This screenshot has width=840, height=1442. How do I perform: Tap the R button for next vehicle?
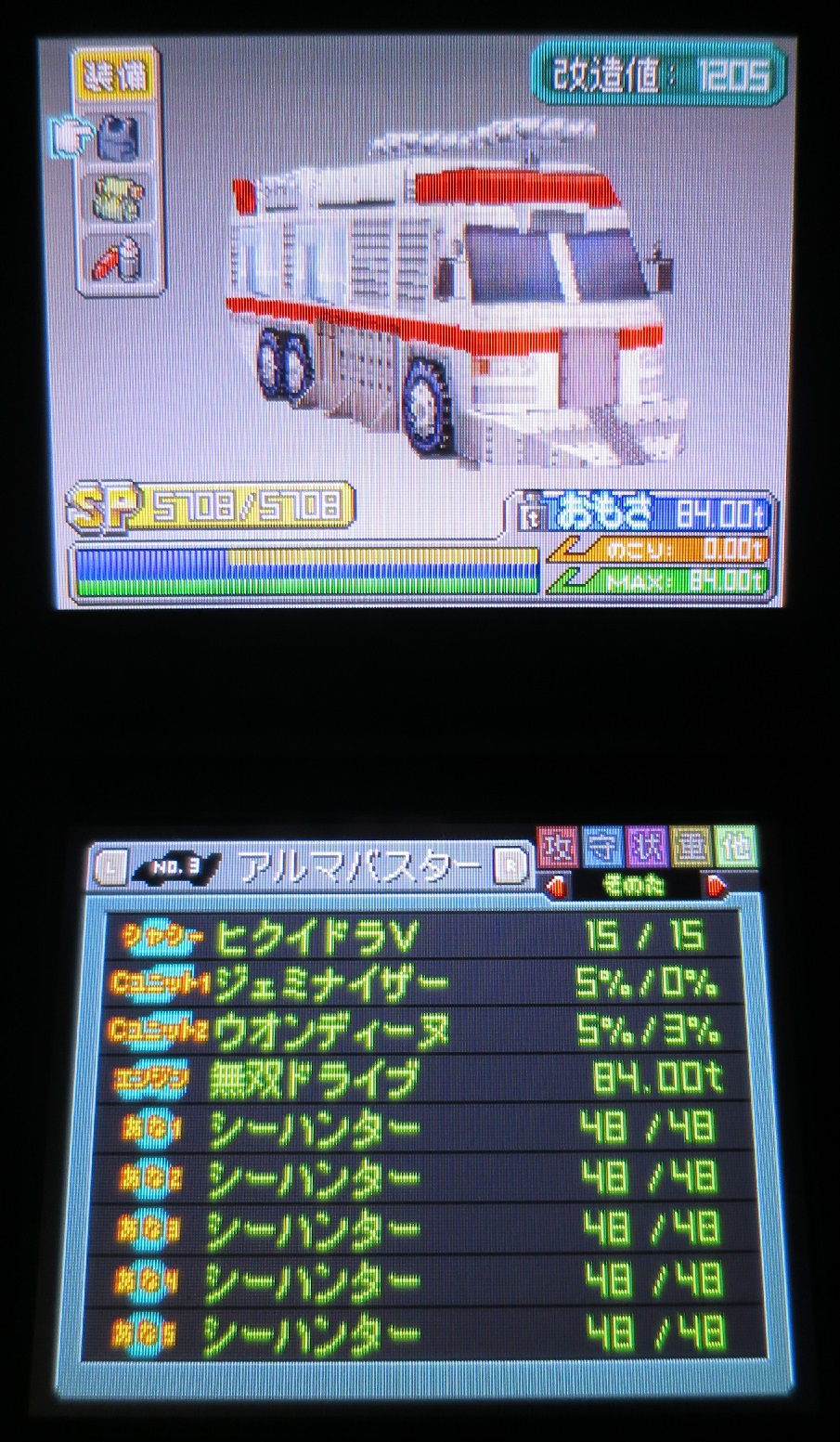point(510,867)
